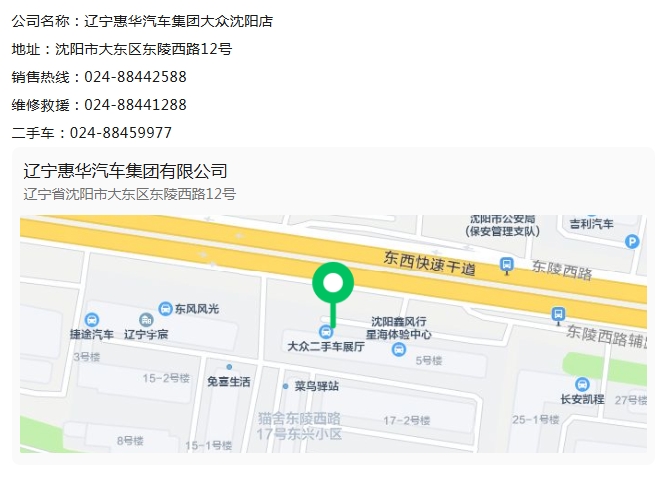Tap the green location marker on the map

tap(333, 284)
